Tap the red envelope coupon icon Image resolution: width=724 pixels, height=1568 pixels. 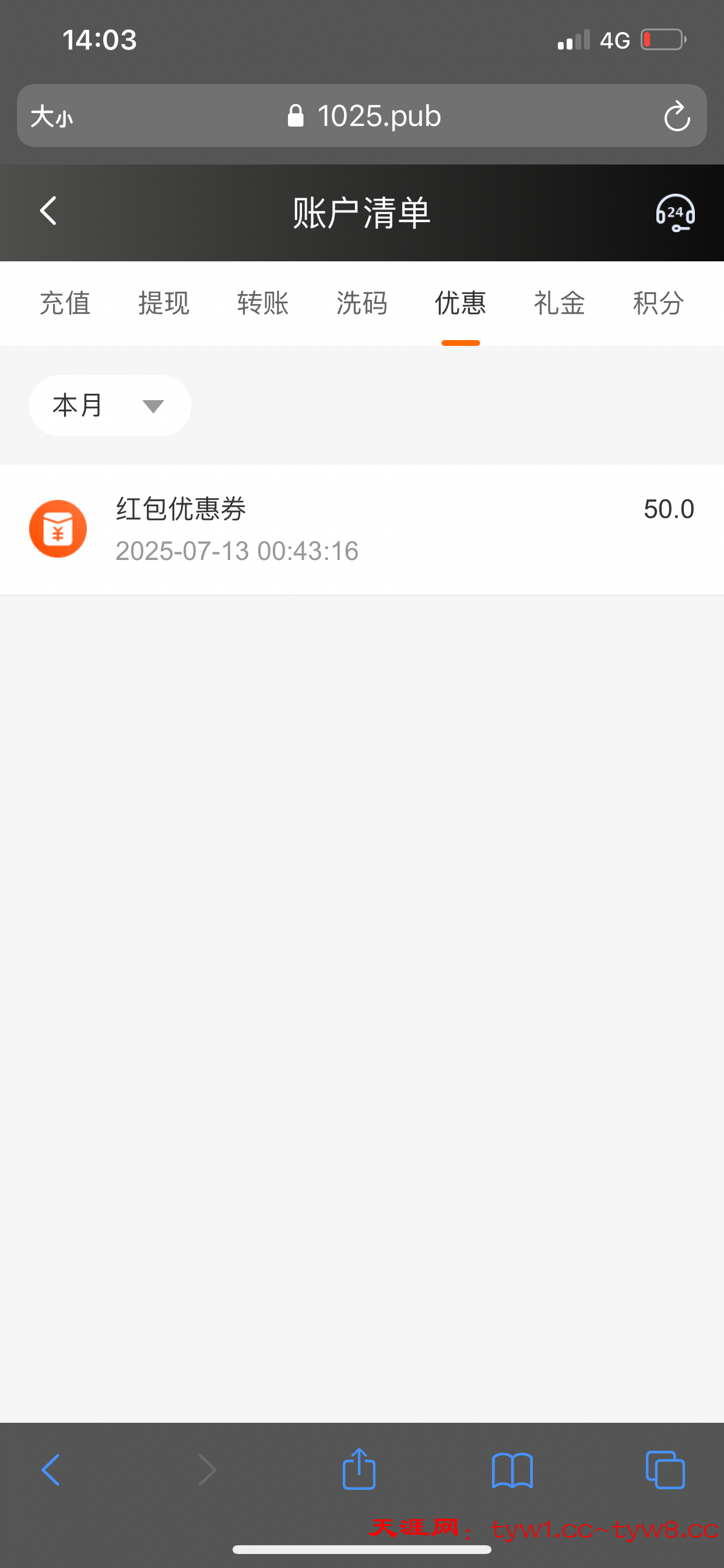[58, 528]
